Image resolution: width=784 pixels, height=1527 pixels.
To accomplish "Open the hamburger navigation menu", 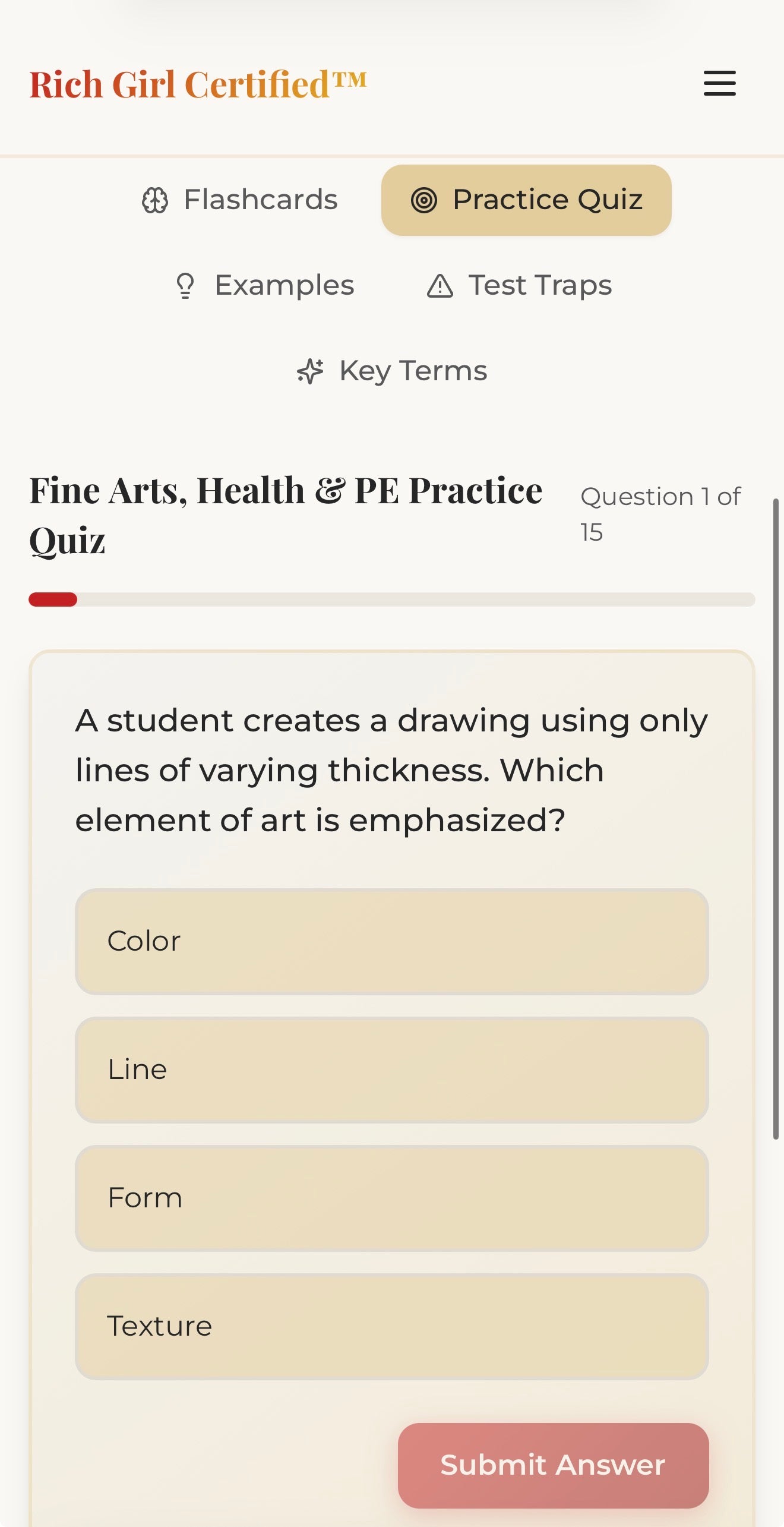I will (719, 84).
